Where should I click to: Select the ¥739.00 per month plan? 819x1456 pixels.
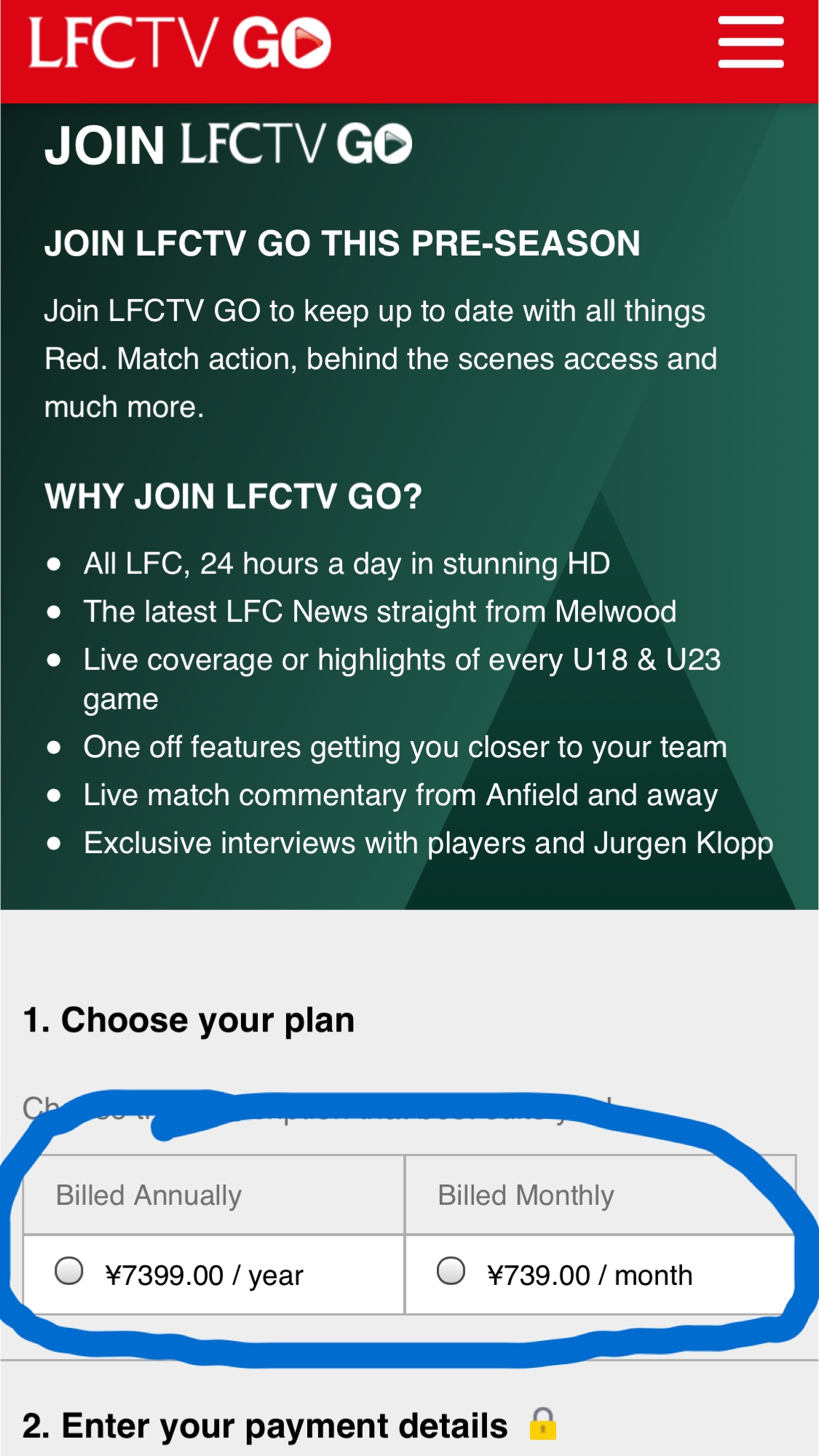tap(451, 1271)
